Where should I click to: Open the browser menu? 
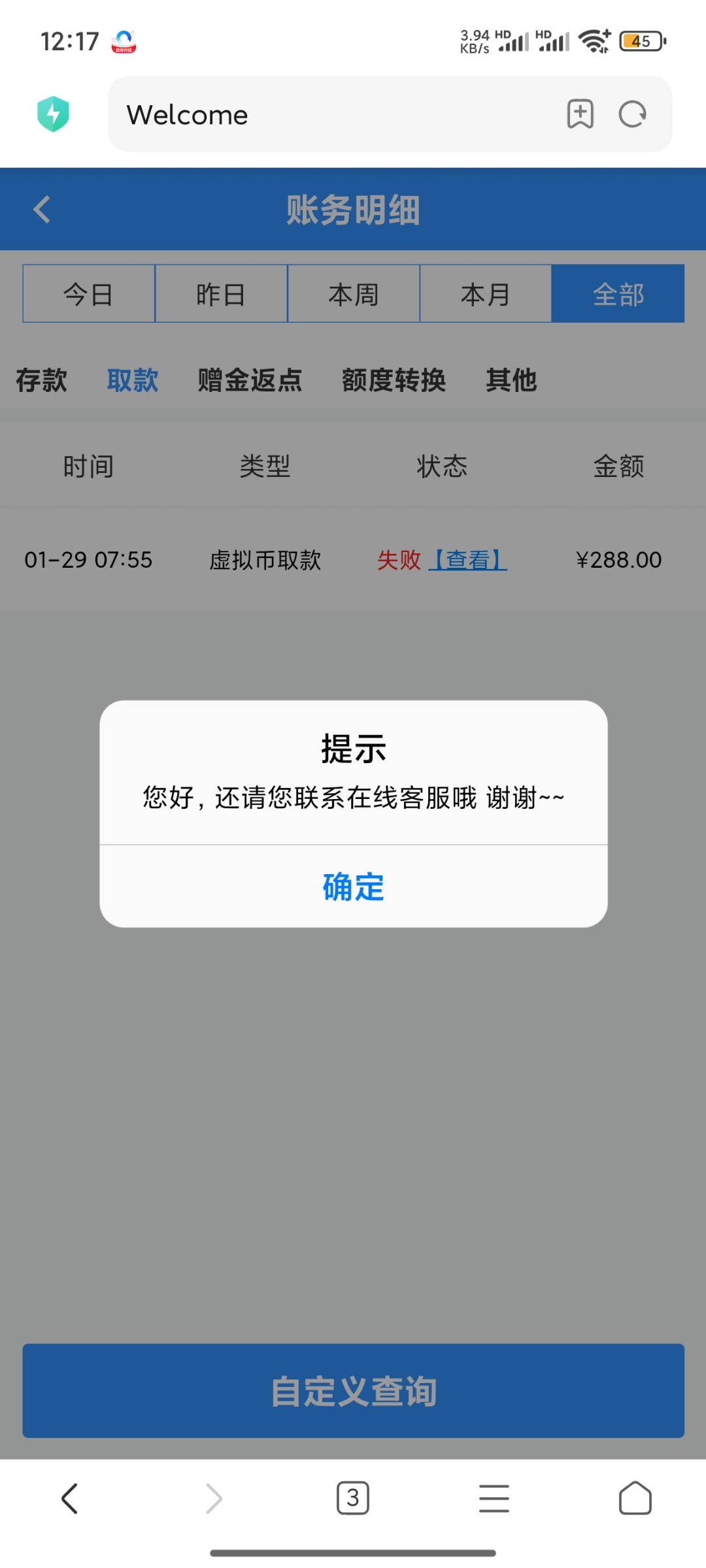(494, 1498)
